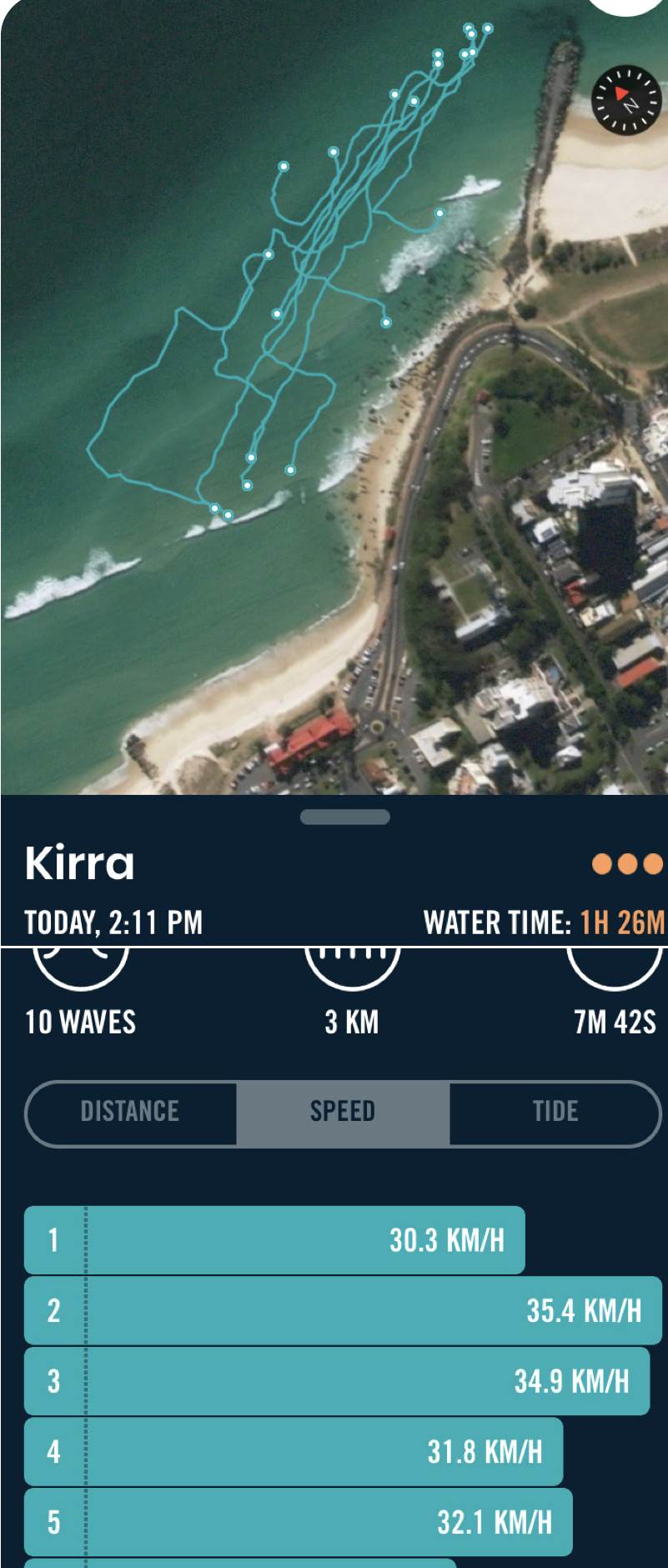The width and height of the screenshot is (668, 1568).
Task: Tap wave 5 at 32.1 km/h
Action: click(298, 1522)
